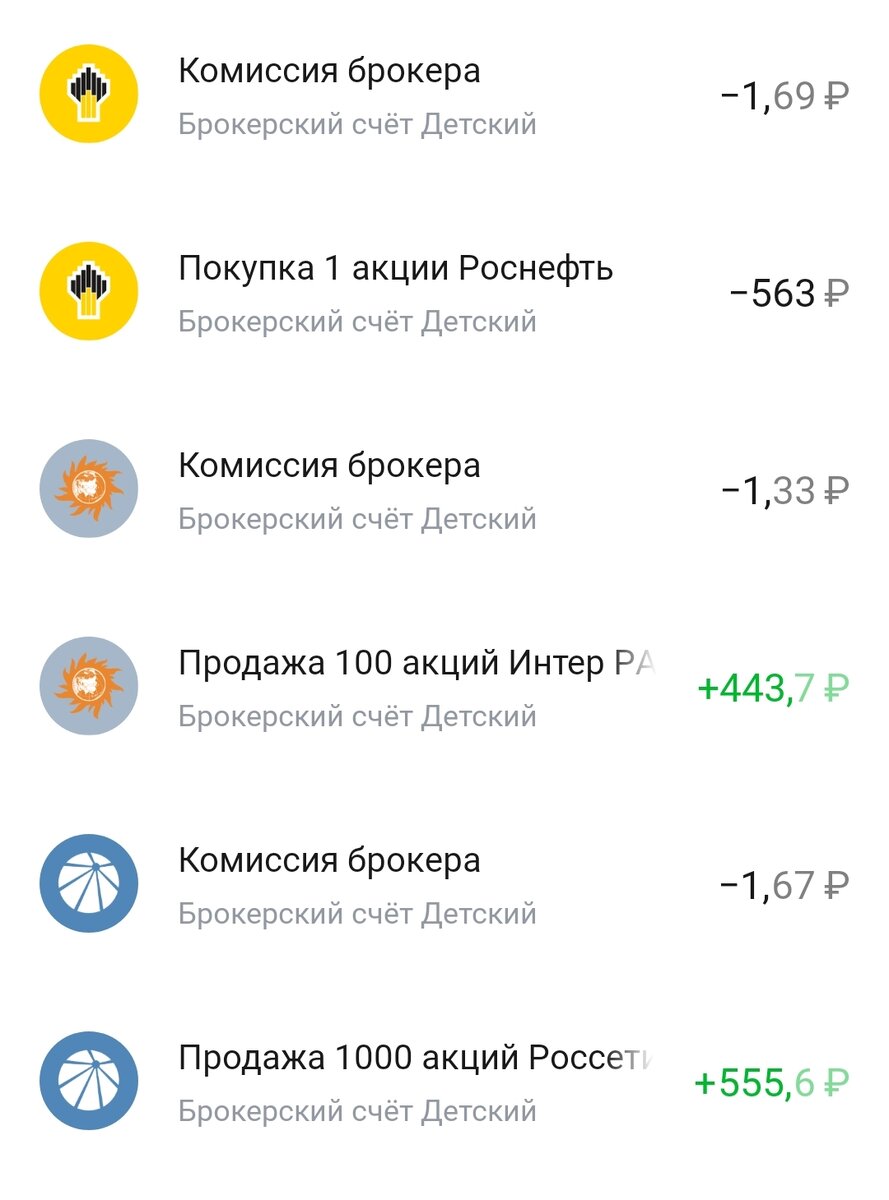Show details of the −1,67 ₽ broker commission
This screenshot has width=889, height=1200.
pos(444,885)
